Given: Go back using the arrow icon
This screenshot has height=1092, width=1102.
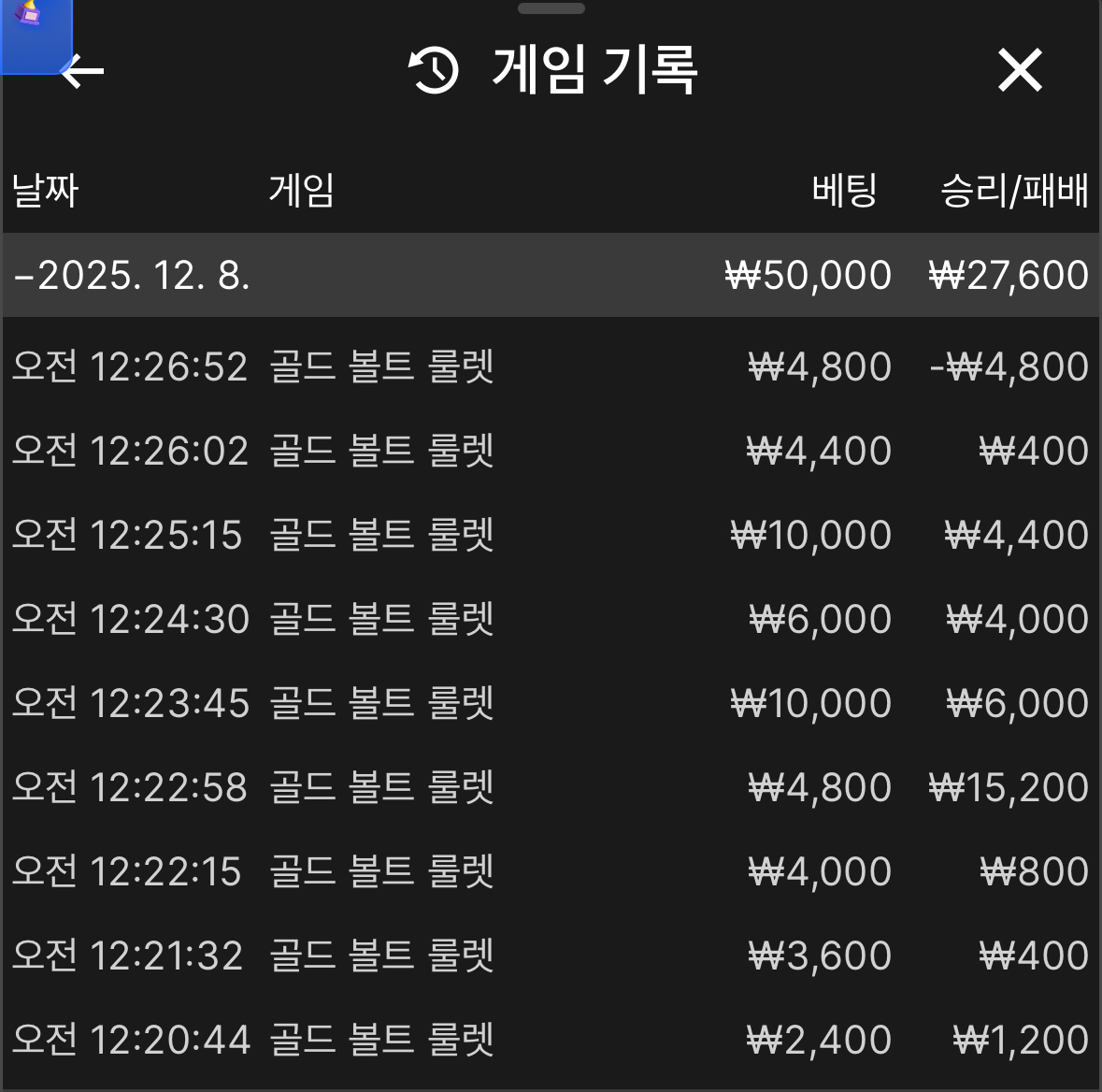Looking at the screenshot, I should 82,71.
